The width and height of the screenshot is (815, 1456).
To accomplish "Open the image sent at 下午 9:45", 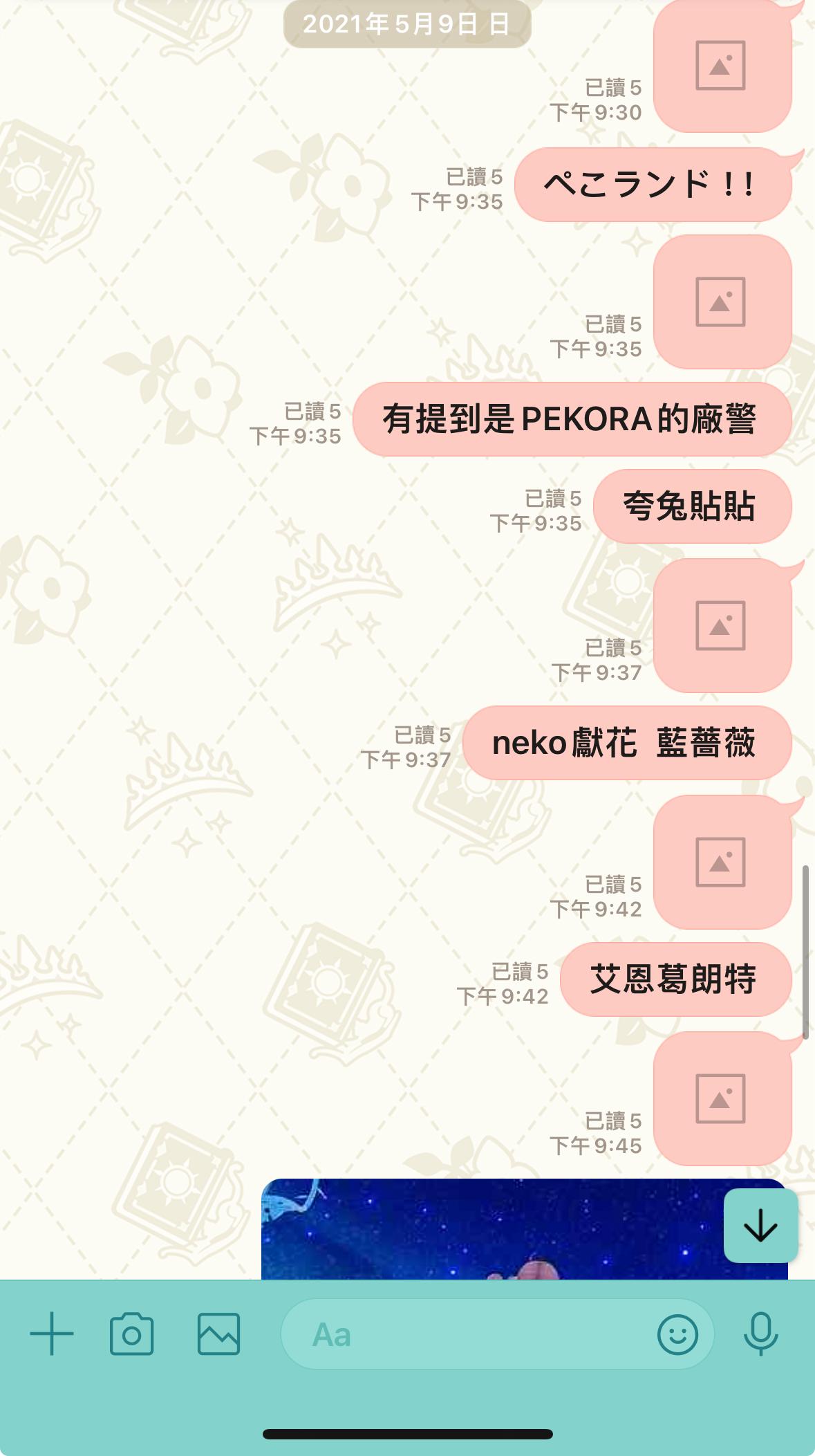I will pos(721,1098).
